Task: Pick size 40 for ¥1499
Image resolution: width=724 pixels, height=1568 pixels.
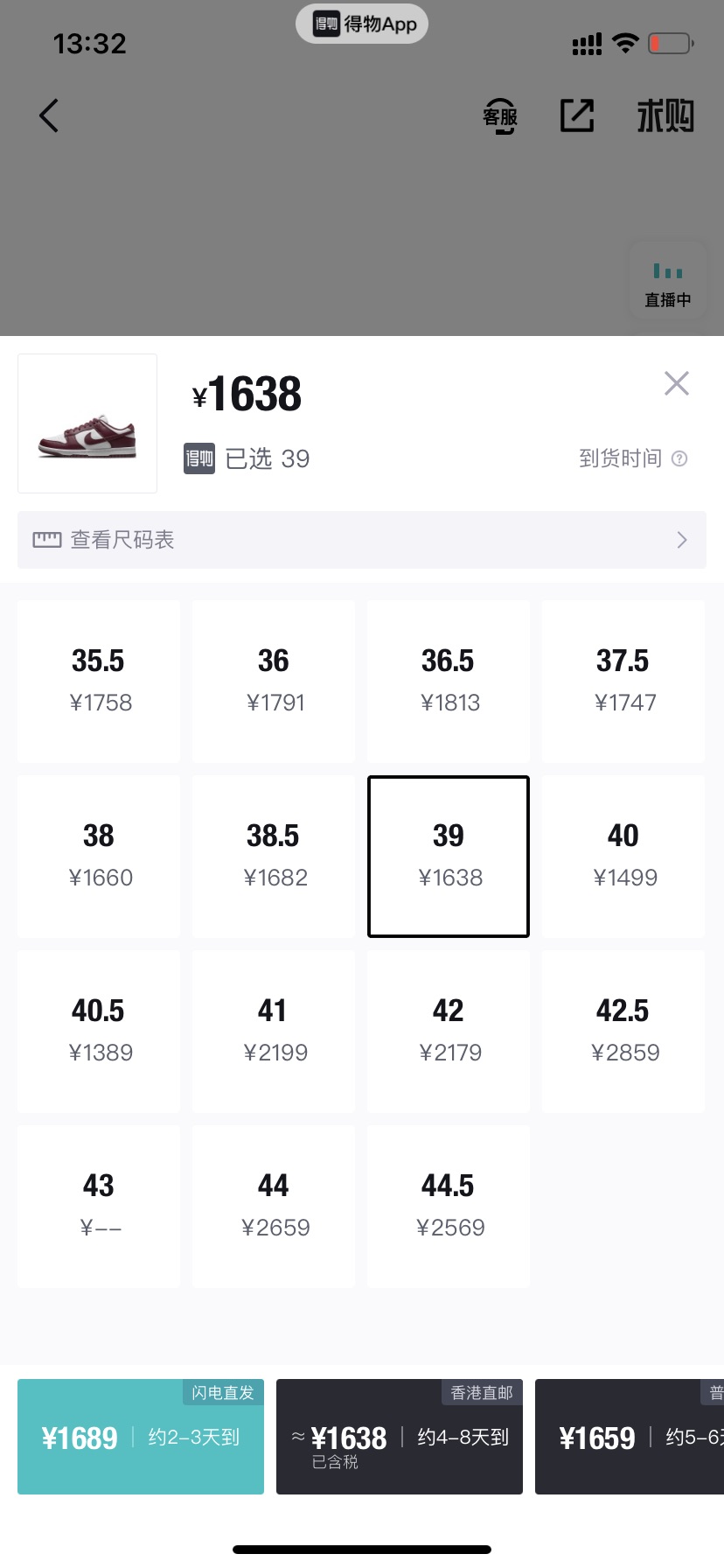Action: click(x=623, y=856)
